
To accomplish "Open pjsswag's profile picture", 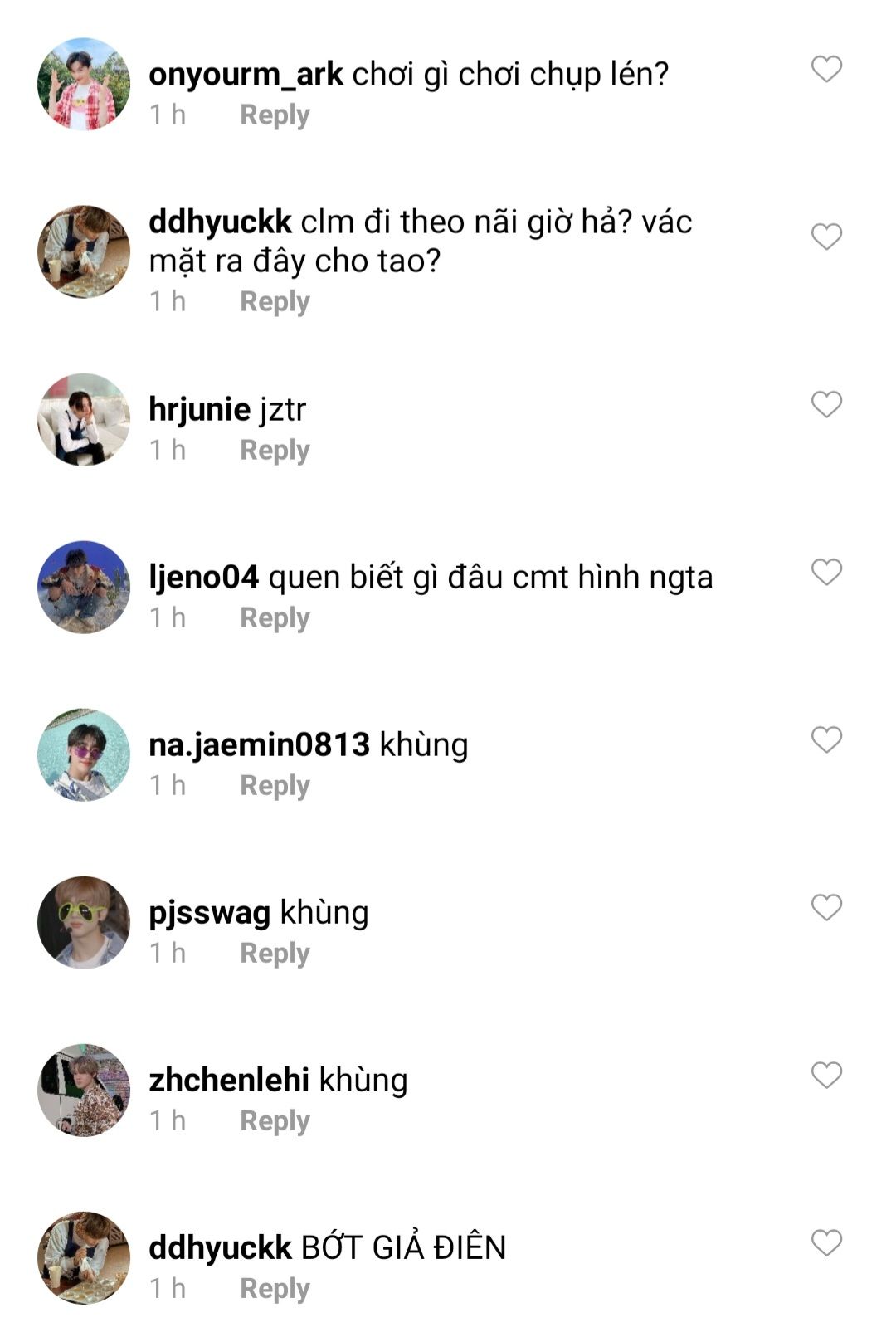I will (84, 922).
